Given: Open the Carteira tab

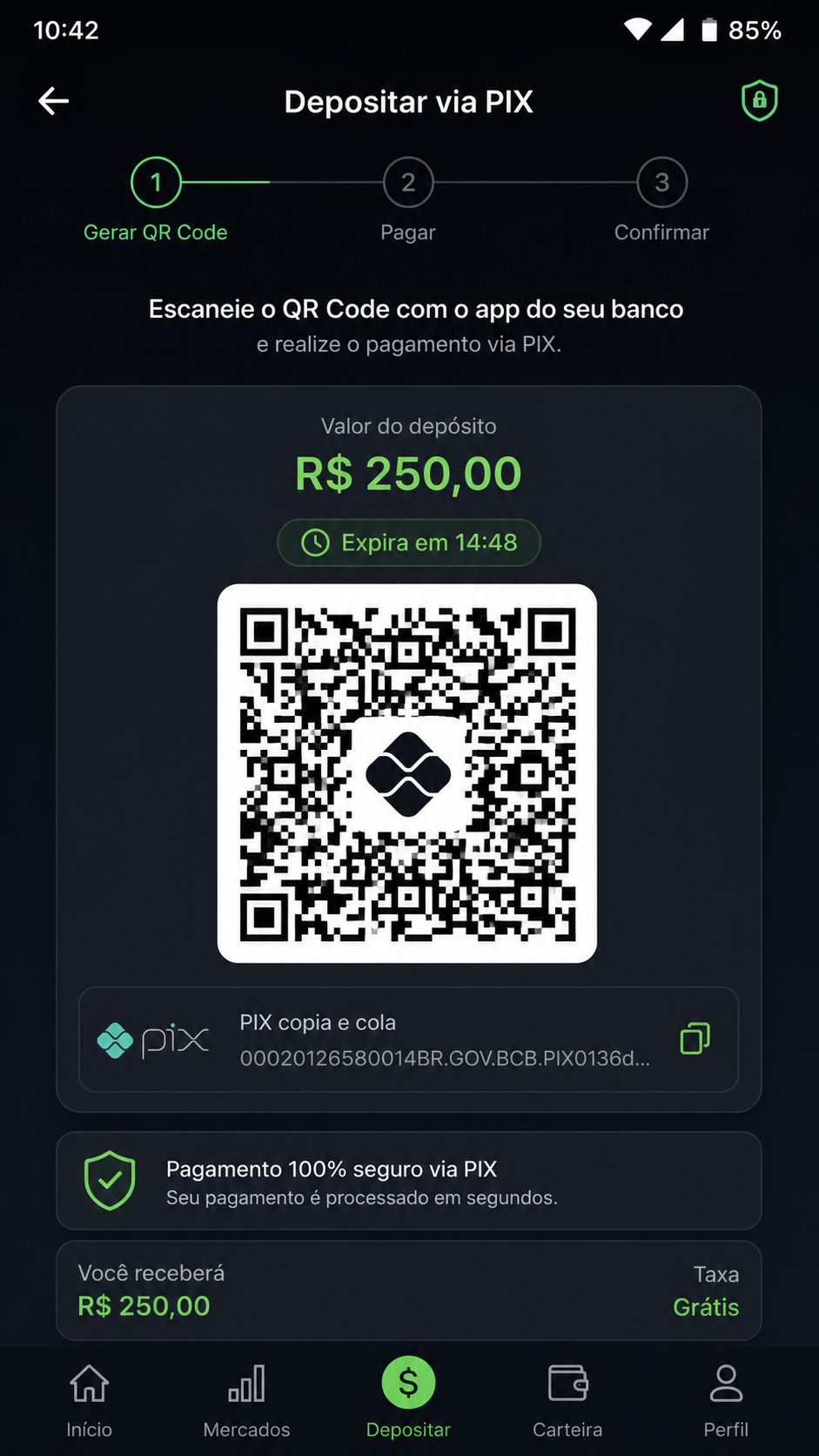Looking at the screenshot, I should tap(567, 1398).
